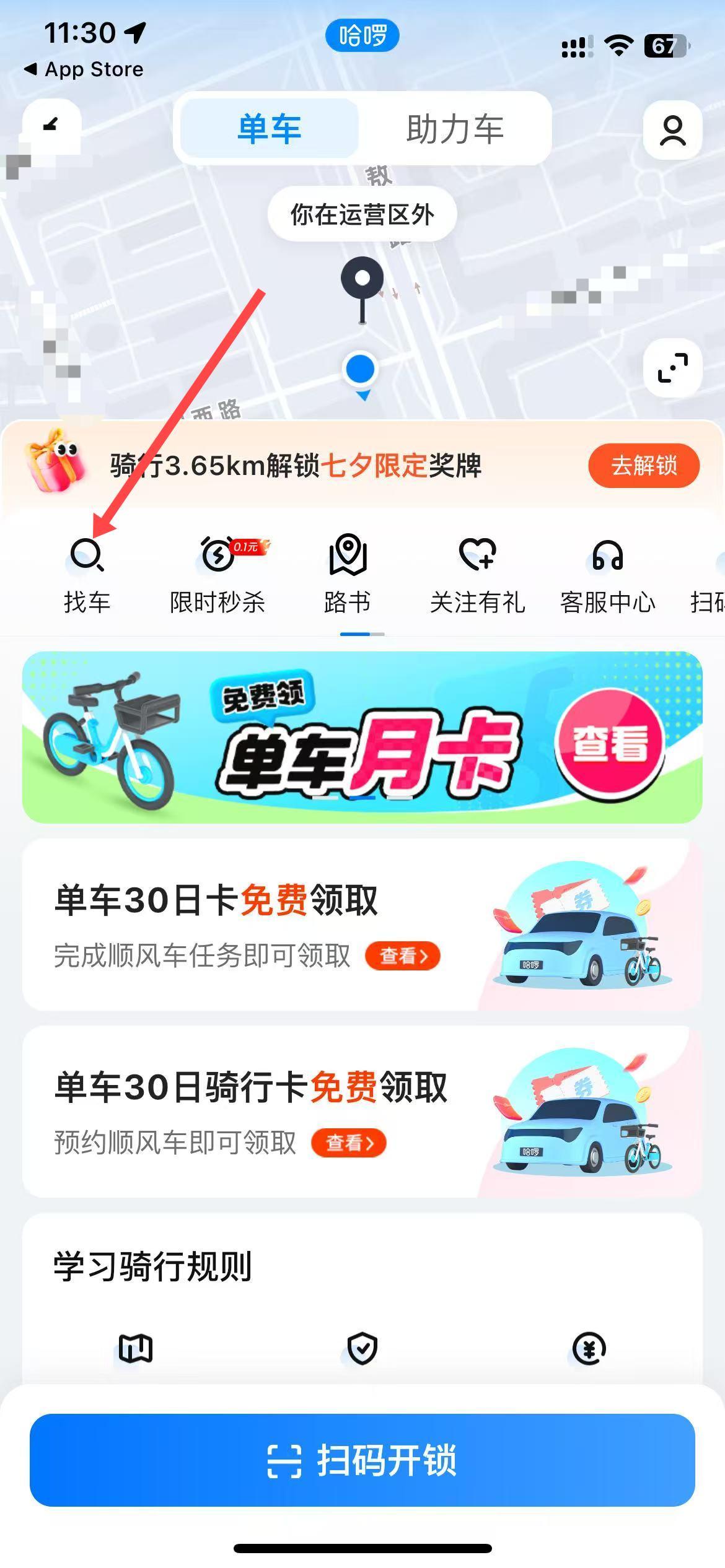725x1568 pixels.
Task: Open 路书 route guides
Action: 348,574
